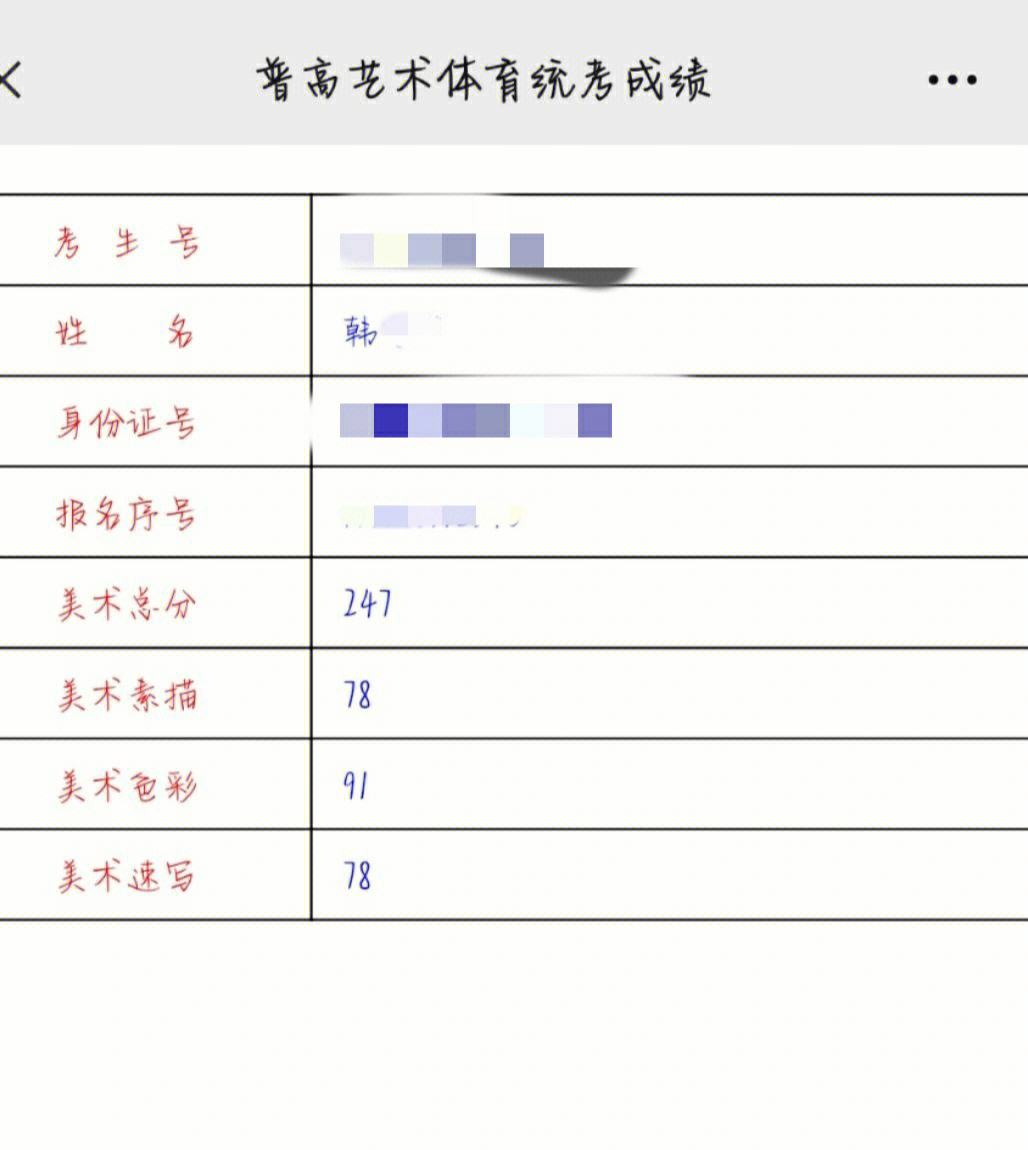The width and height of the screenshot is (1028, 1150).
Task: Click the empty area below the score table
Action: tap(514, 1030)
